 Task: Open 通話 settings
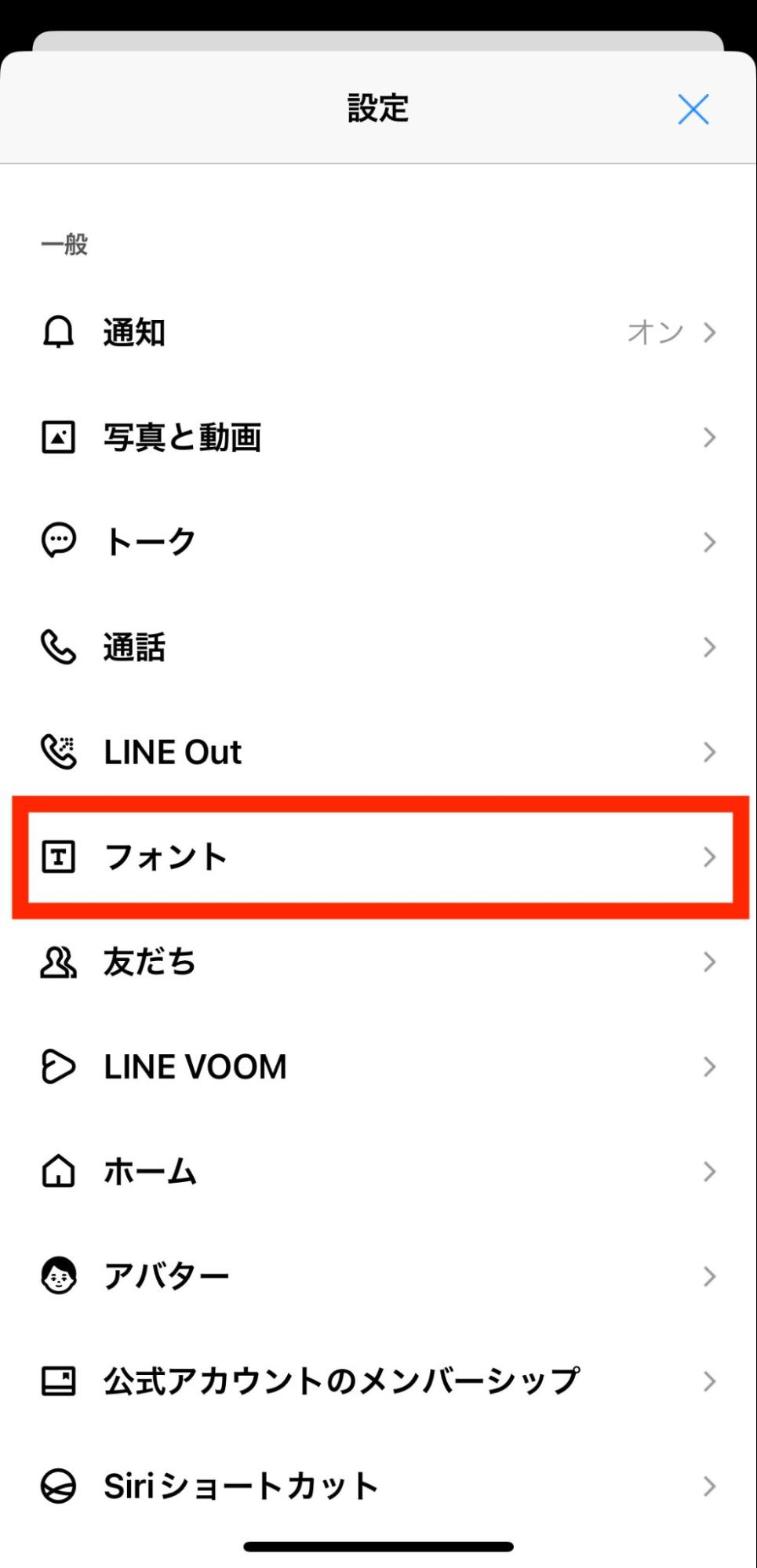coord(378,647)
